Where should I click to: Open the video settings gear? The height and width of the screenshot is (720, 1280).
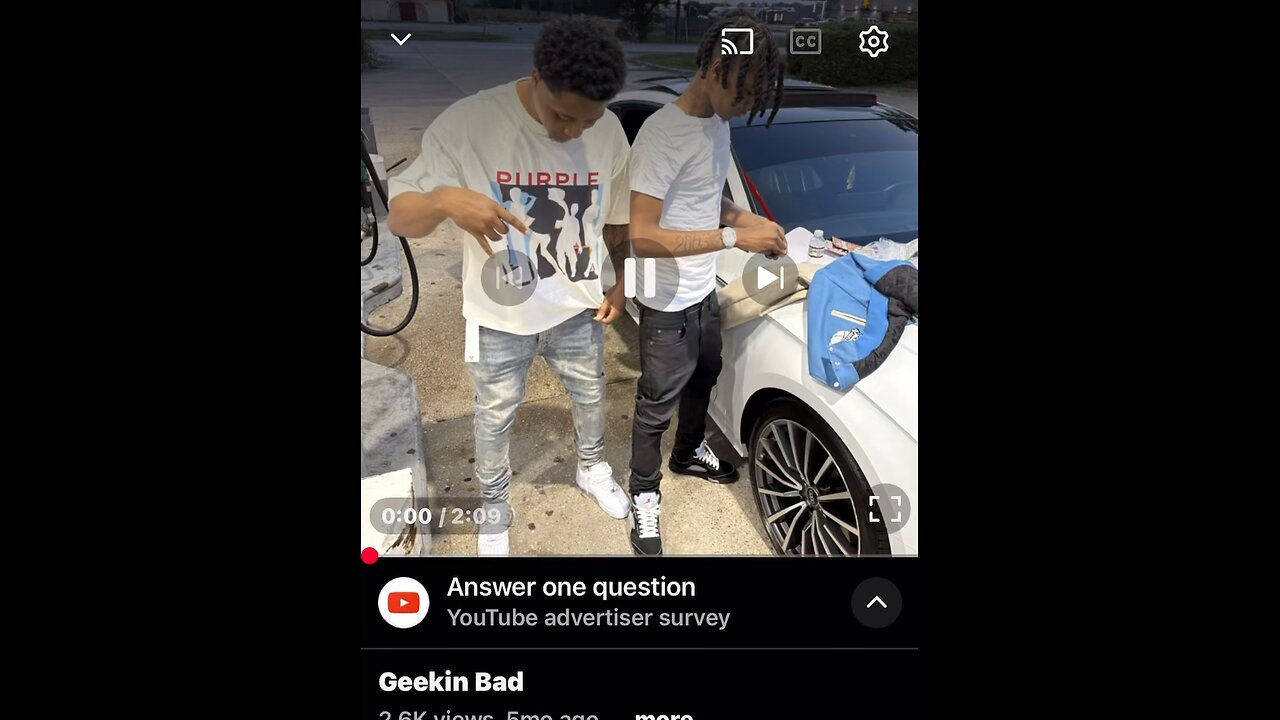(x=873, y=41)
